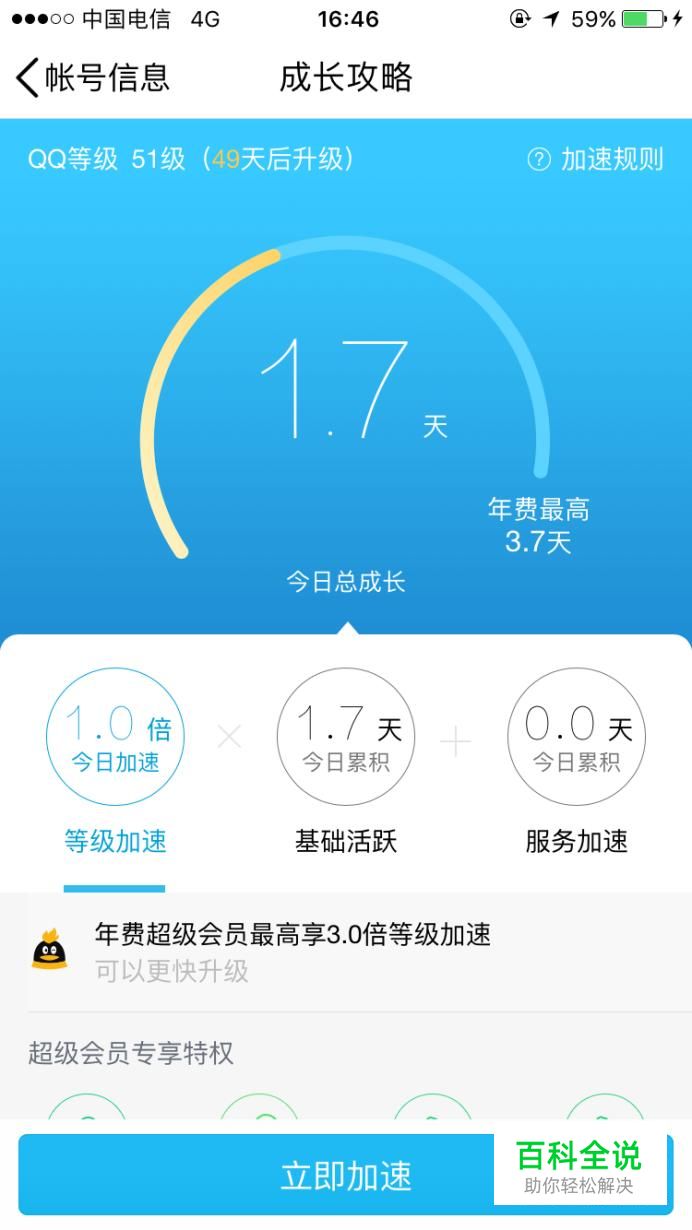
Task: Open 年费超级会员最高享3.0倍等级加速 row
Action: click(x=292, y=951)
